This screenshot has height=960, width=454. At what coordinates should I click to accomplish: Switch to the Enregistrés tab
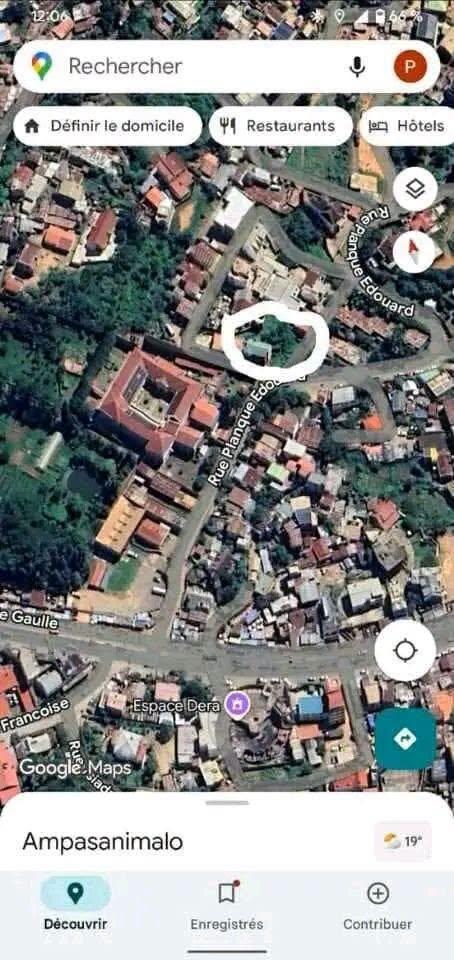pos(227,903)
